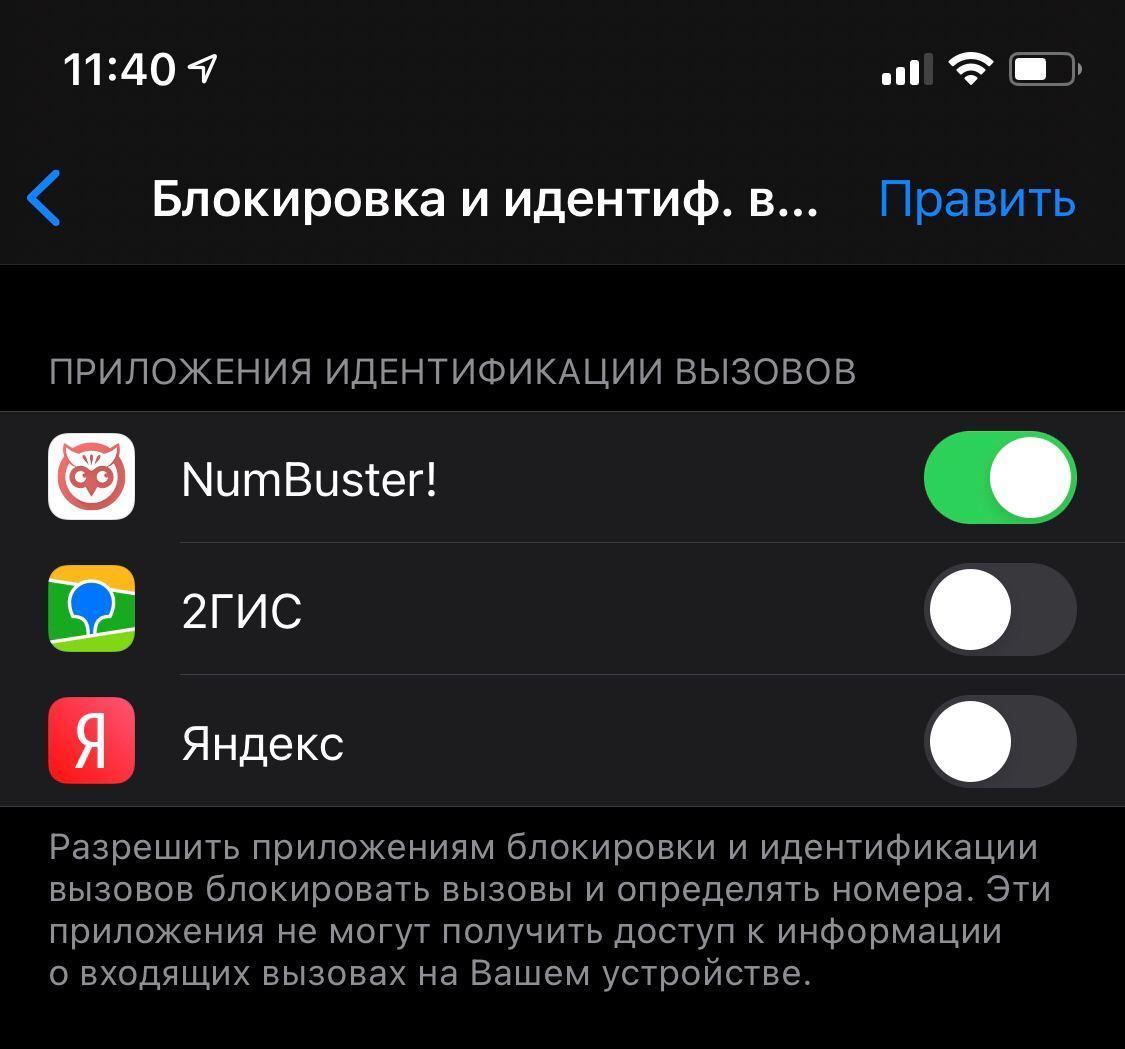Go back with the blue arrow
The height and width of the screenshot is (1049, 1125).
tap(44, 198)
